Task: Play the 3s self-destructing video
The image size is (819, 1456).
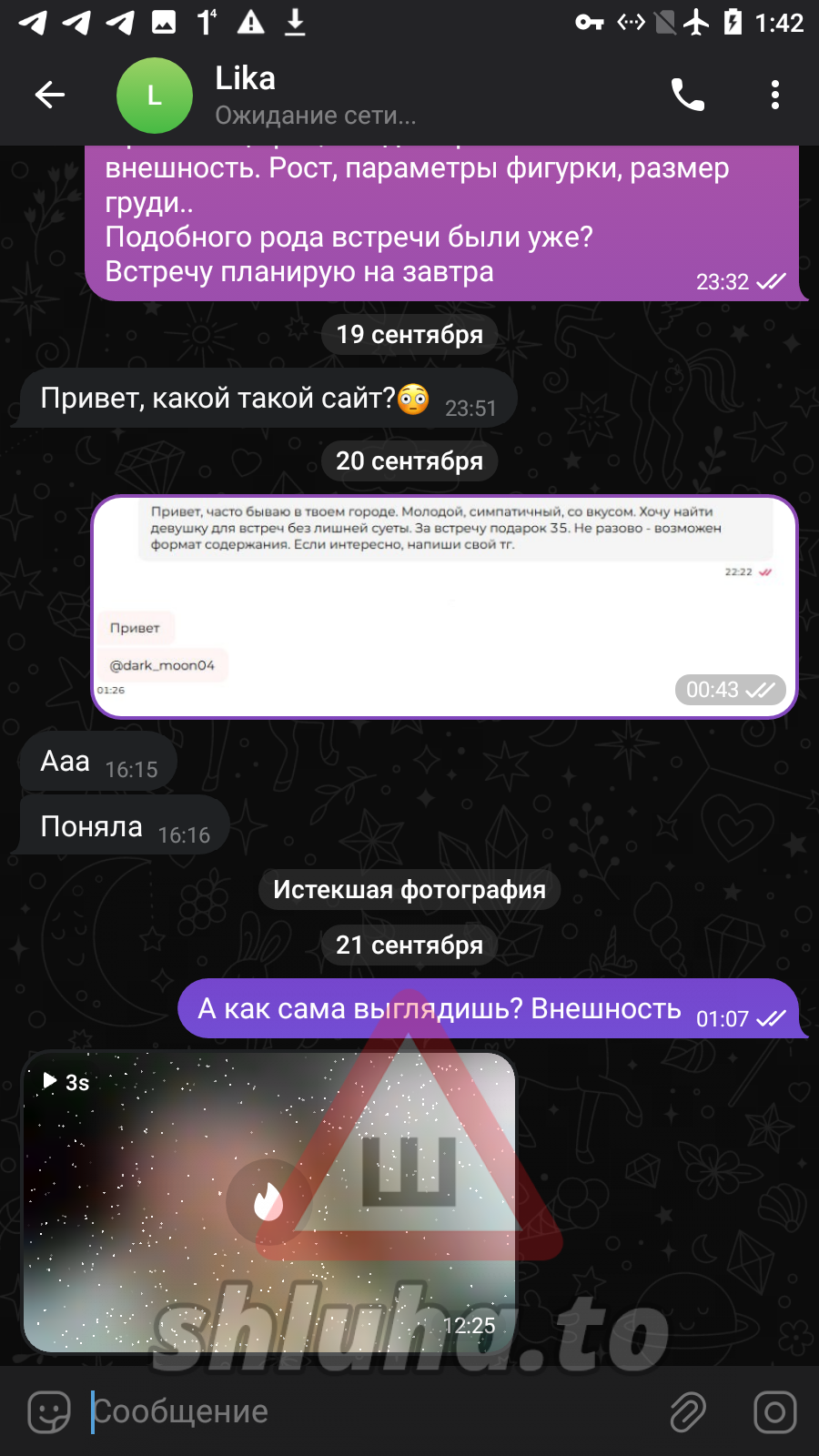Action: pyautogui.click(x=268, y=1201)
